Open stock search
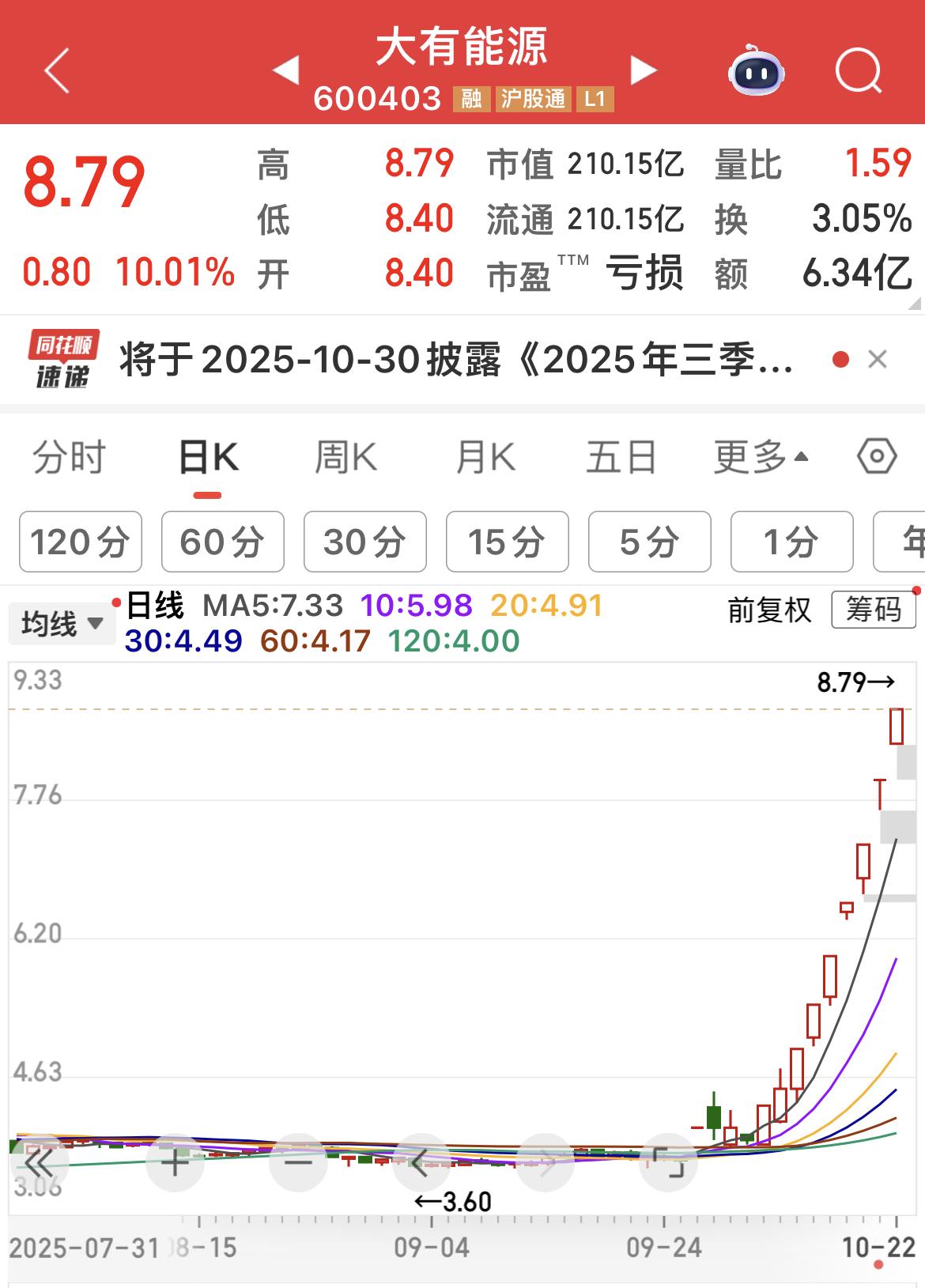The height and width of the screenshot is (1288, 925). click(858, 71)
